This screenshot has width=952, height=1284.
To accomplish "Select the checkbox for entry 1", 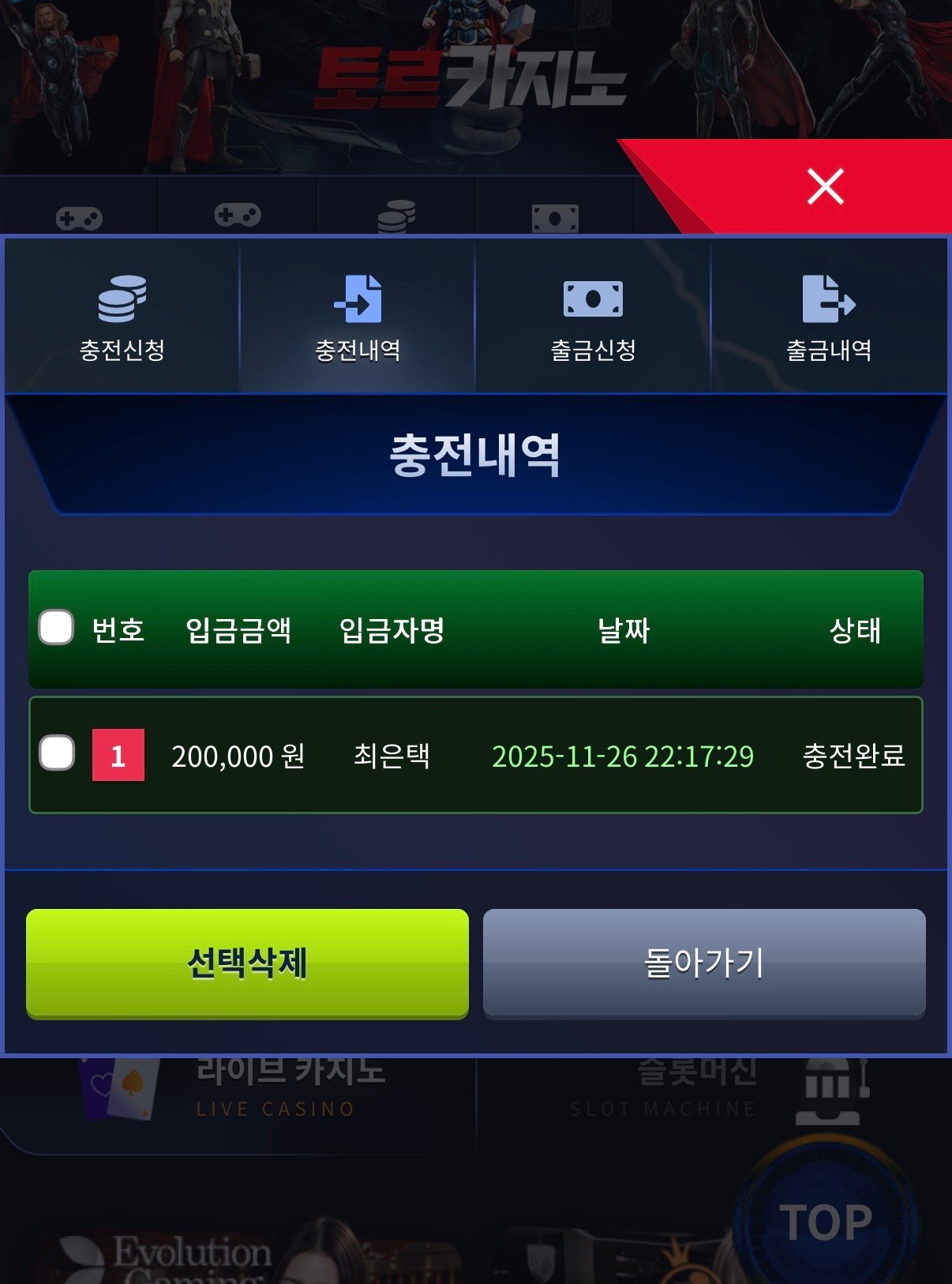I will 57,753.
